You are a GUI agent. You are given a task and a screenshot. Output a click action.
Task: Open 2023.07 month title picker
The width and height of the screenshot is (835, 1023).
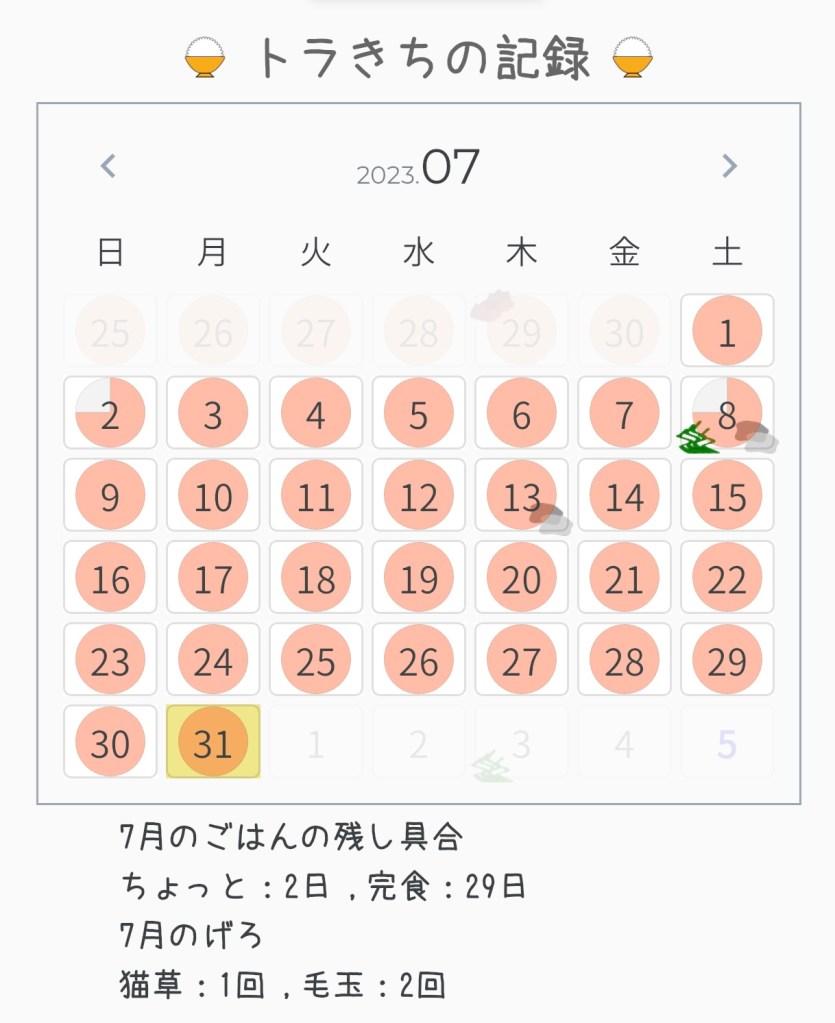click(418, 168)
